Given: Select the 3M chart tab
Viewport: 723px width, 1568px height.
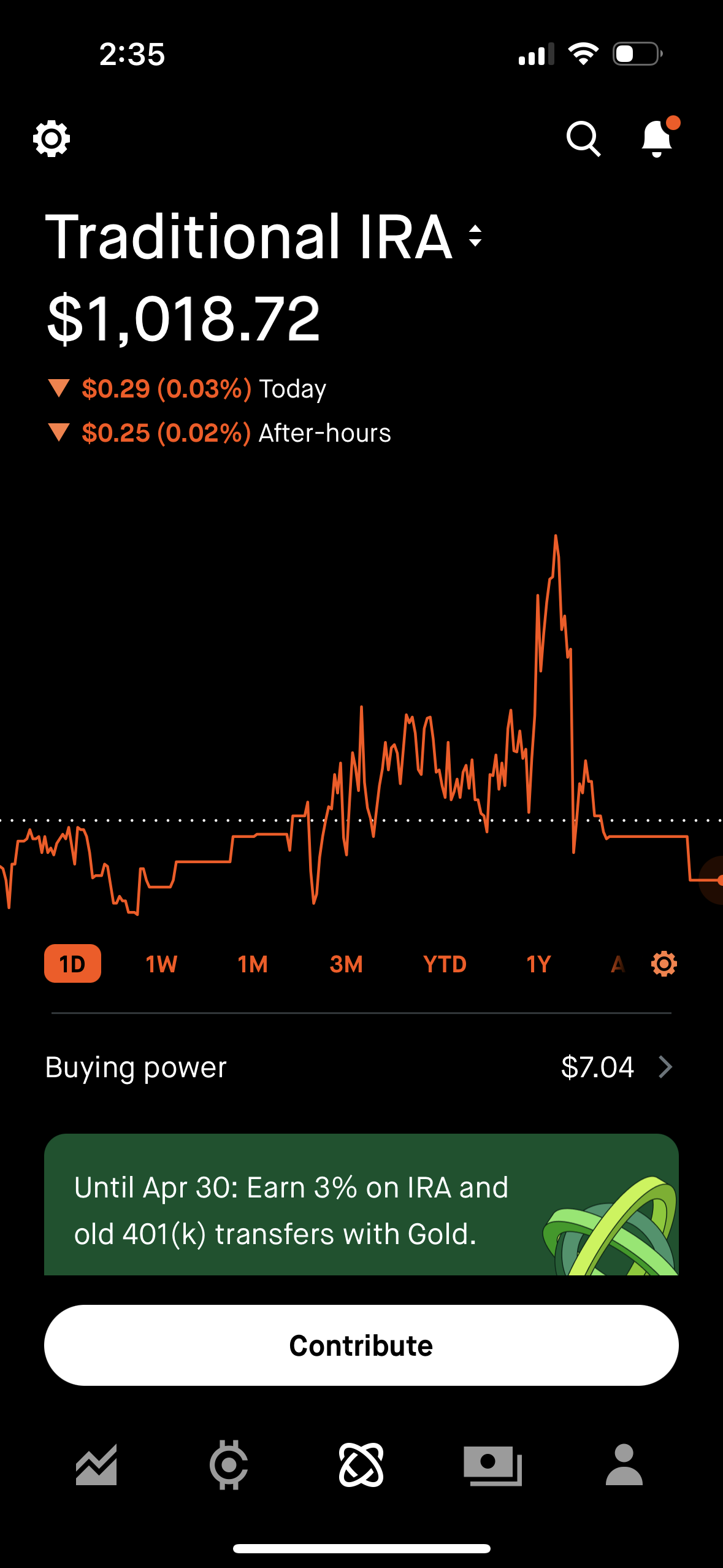Looking at the screenshot, I should pyautogui.click(x=346, y=963).
